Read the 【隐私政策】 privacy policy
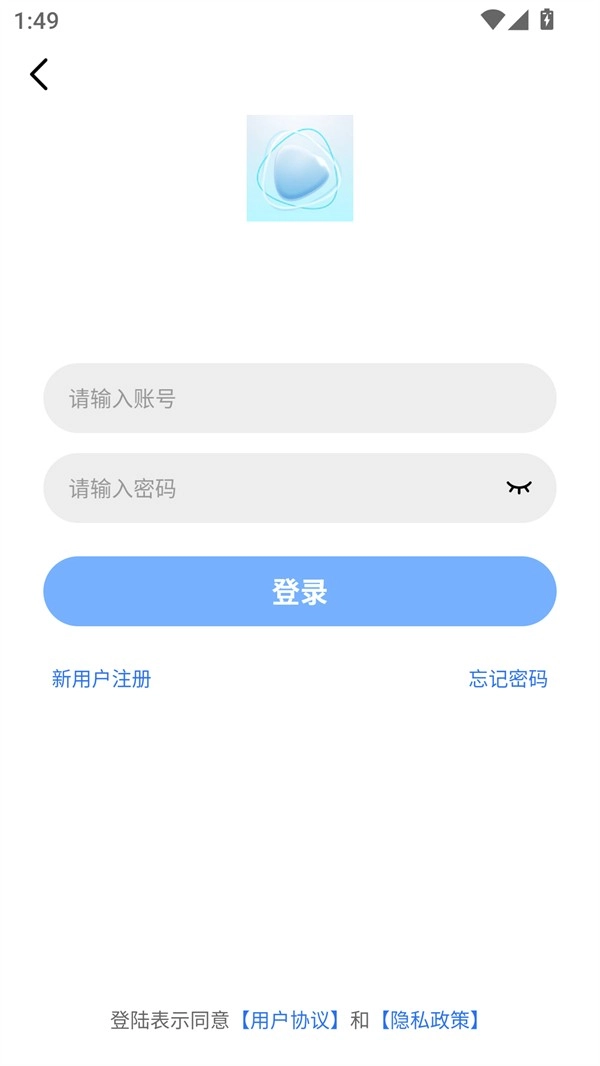 430,1020
